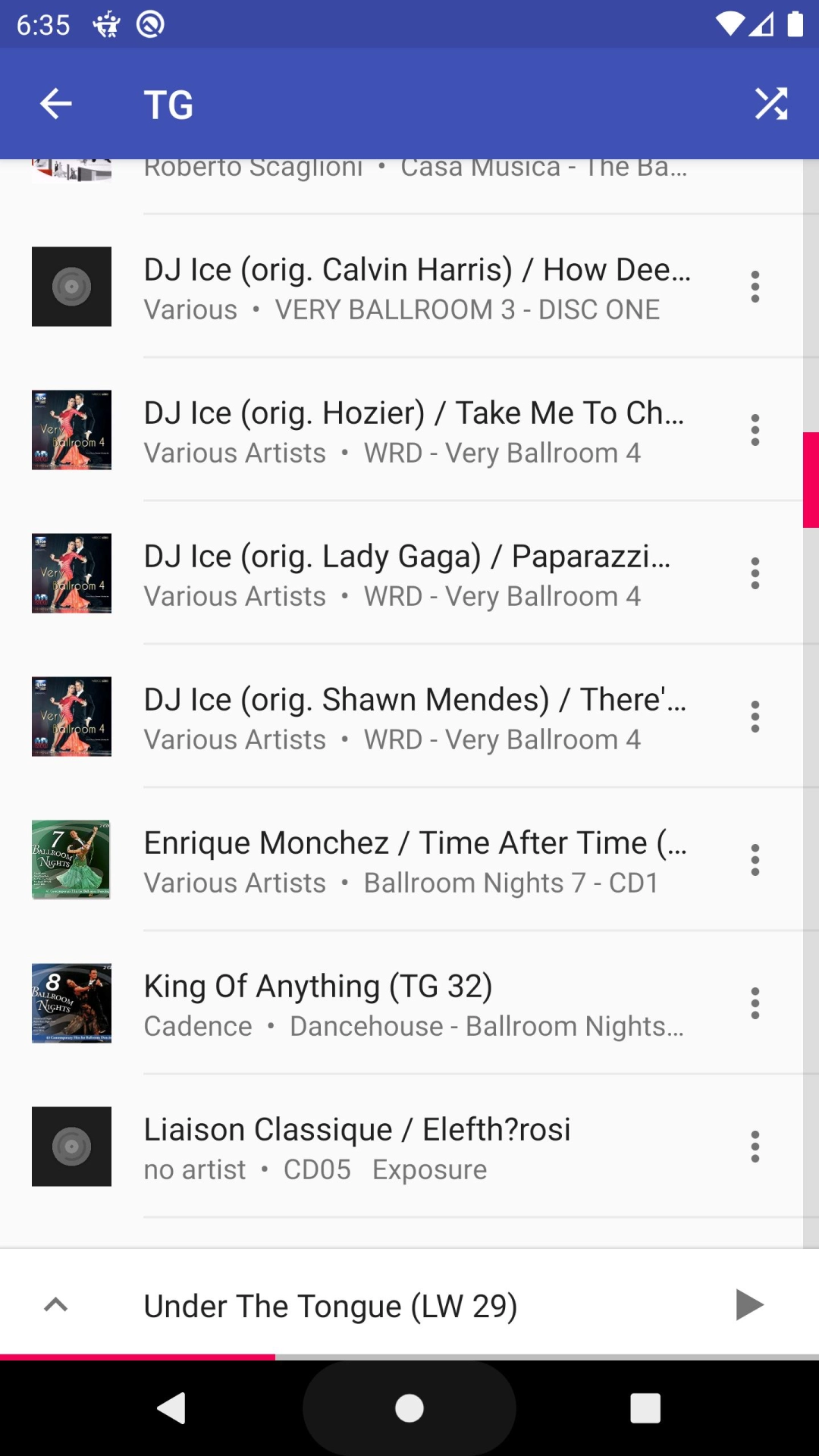Play DJ Ice Hozier Take Me To Church
This screenshot has width=819, height=1456.
(417, 431)
